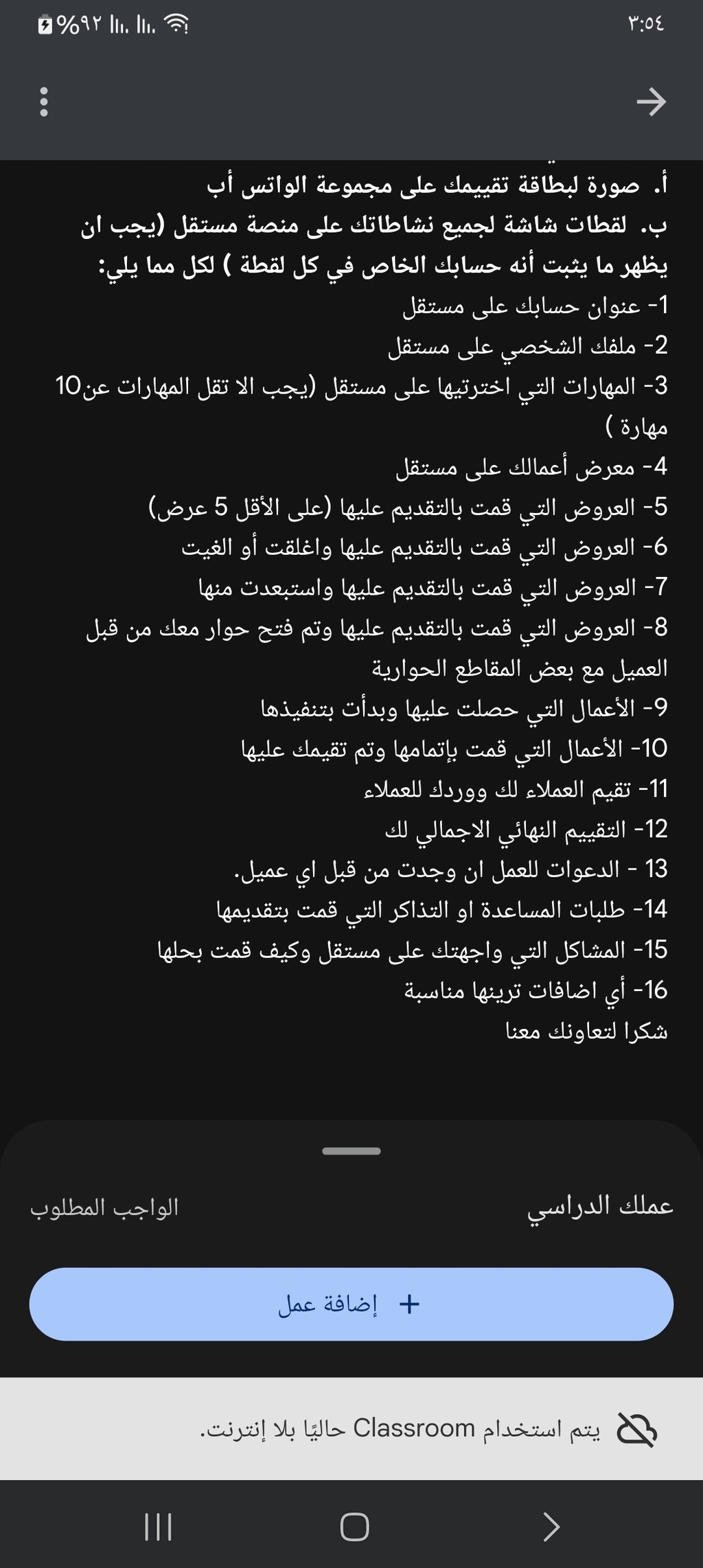Open the three-dot overflow menu
Screen dimensions: 703x1568
[44, 102]
